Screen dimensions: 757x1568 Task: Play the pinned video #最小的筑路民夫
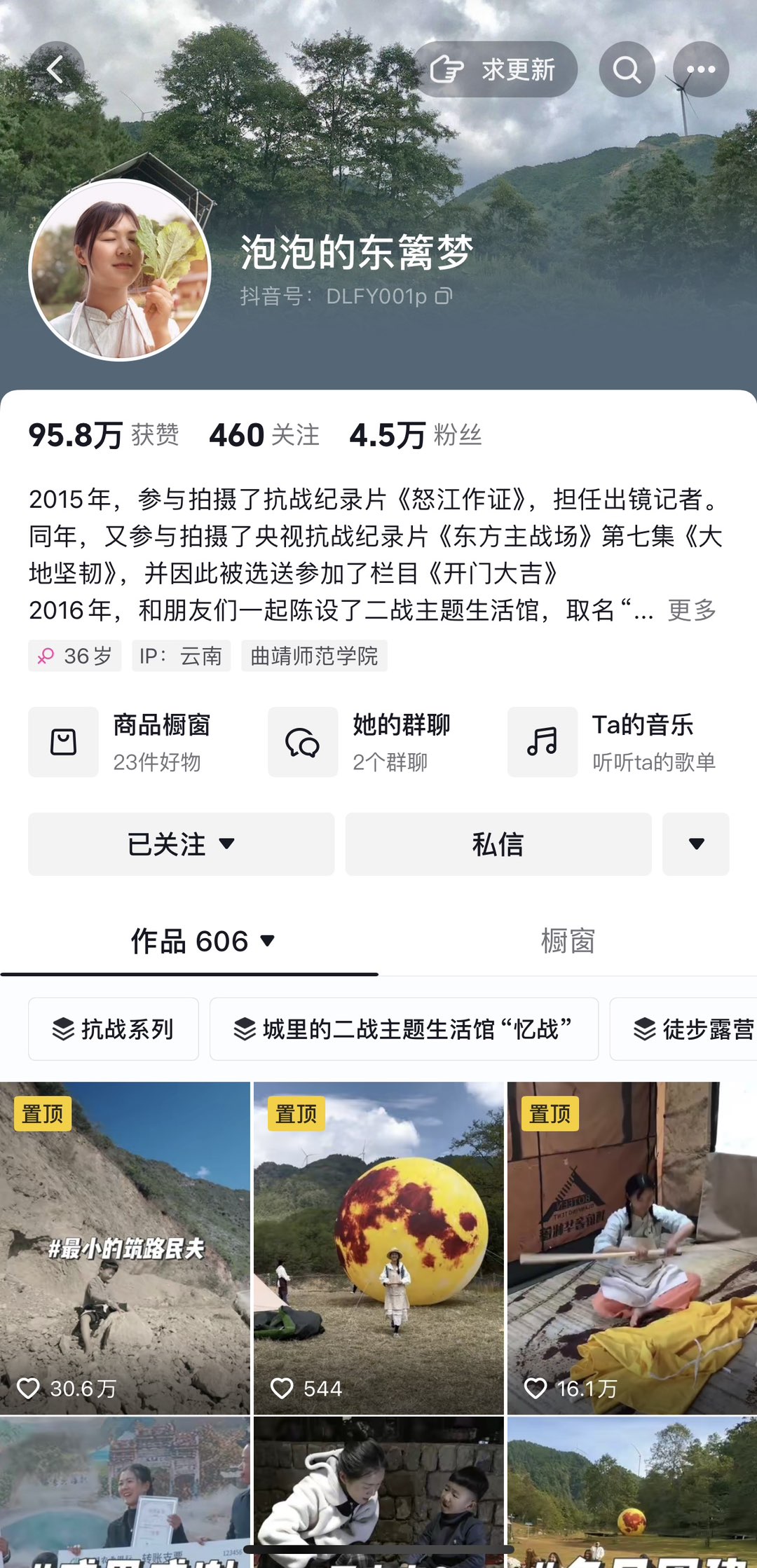125,1247
